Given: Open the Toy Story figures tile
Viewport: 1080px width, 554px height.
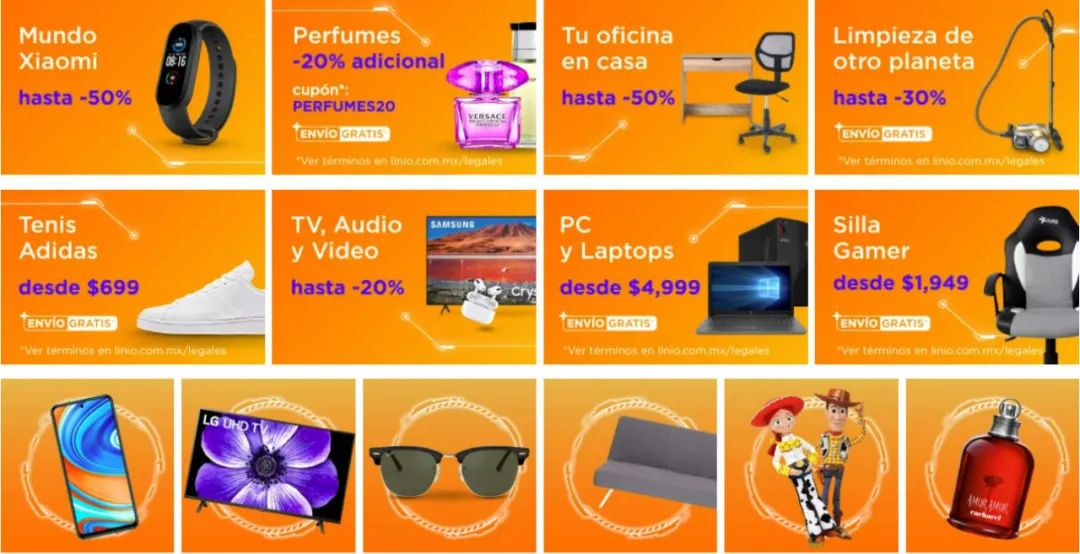Looking at the screenshot, I should point(811,466).
